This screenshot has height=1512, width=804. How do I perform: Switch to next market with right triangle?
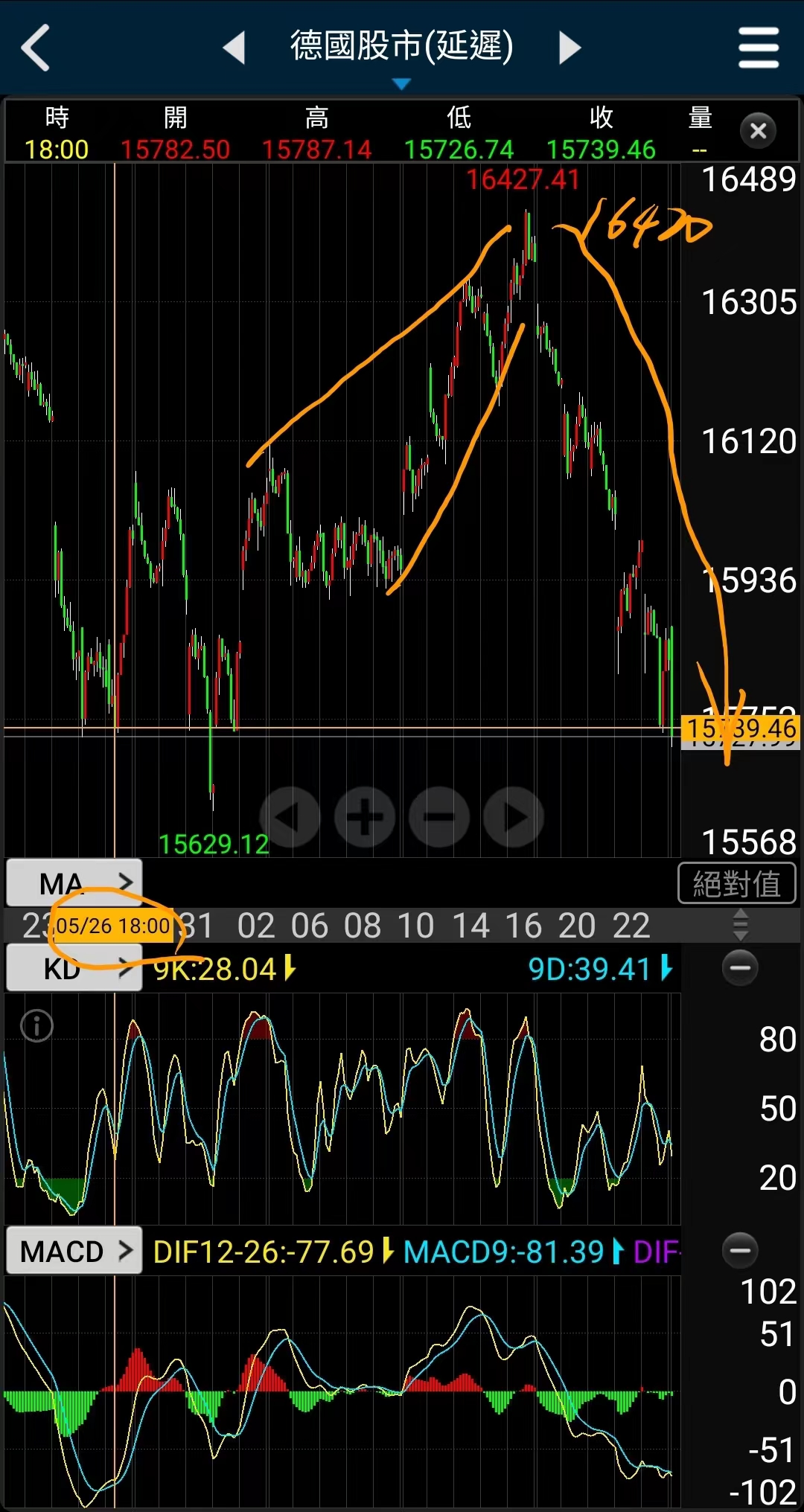[569, 48]
